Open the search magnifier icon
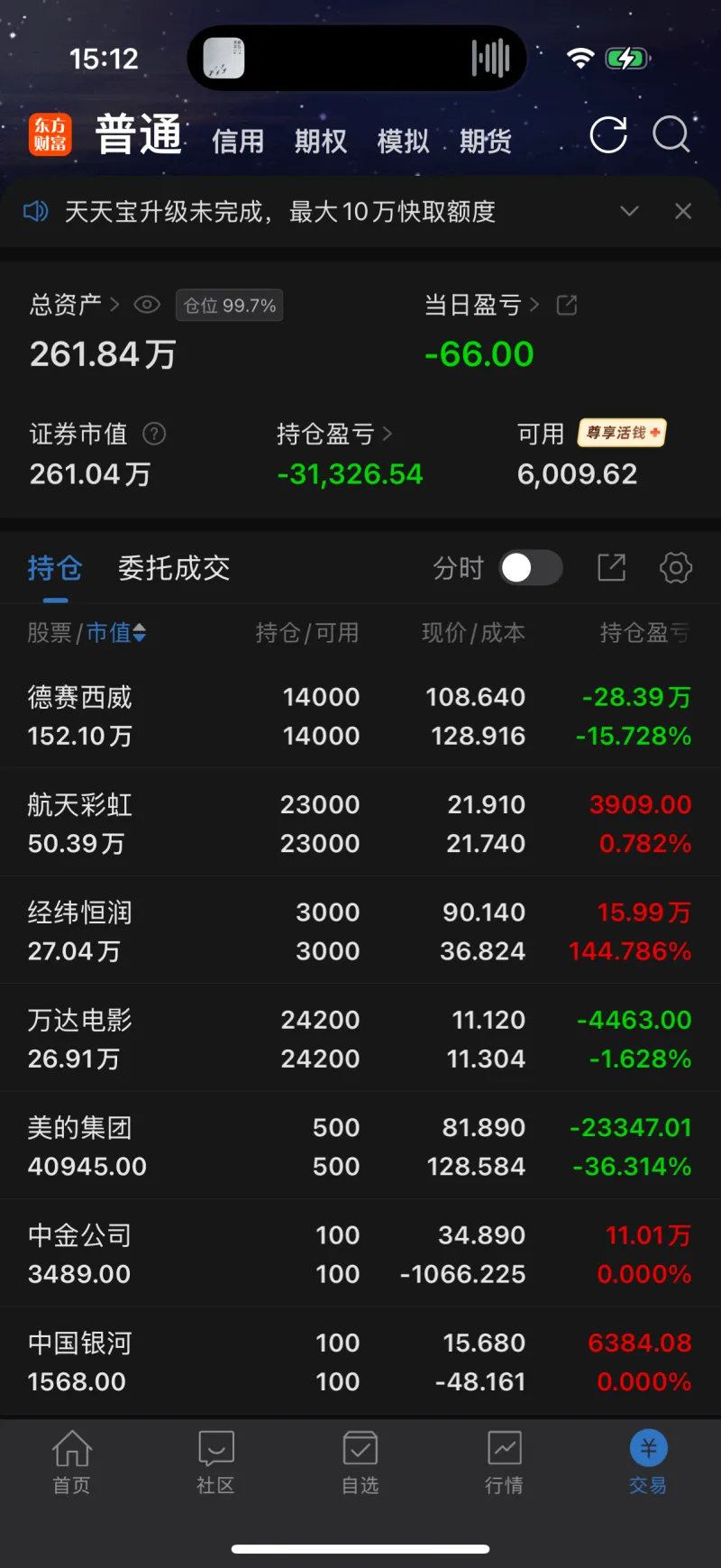This screenshot has height=1568, width=721. [671, 135]
